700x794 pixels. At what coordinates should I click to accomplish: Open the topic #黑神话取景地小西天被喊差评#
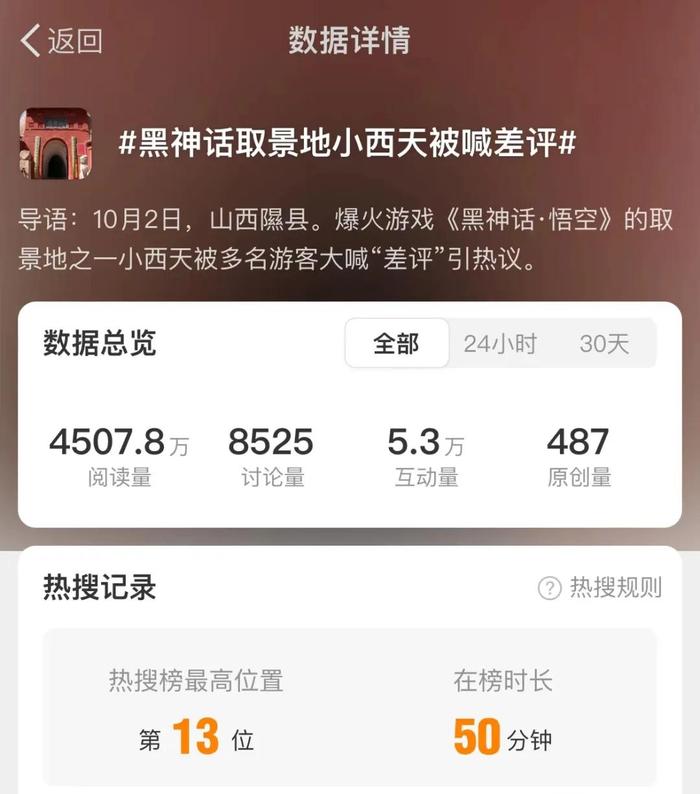point(347,143)
